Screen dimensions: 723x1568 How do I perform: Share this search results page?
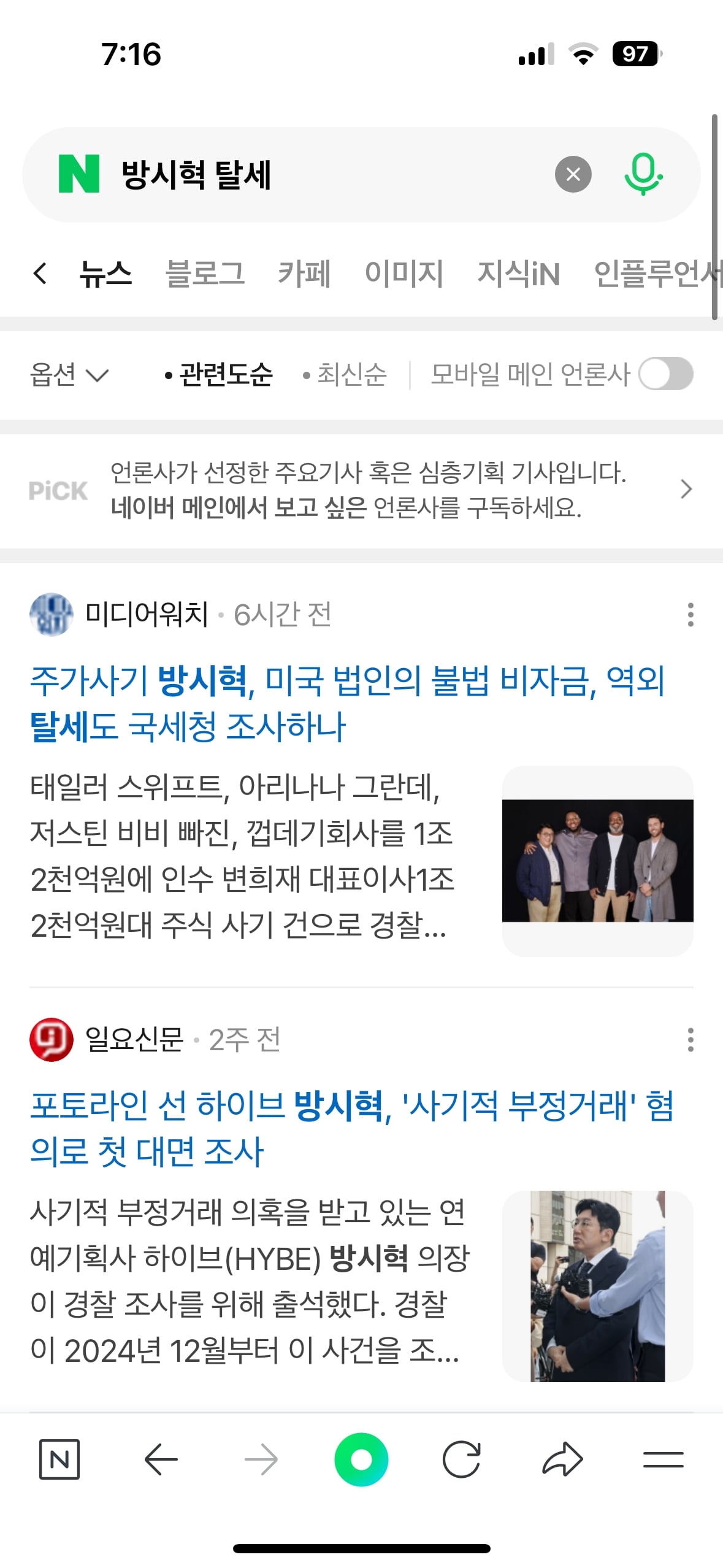562,1459
